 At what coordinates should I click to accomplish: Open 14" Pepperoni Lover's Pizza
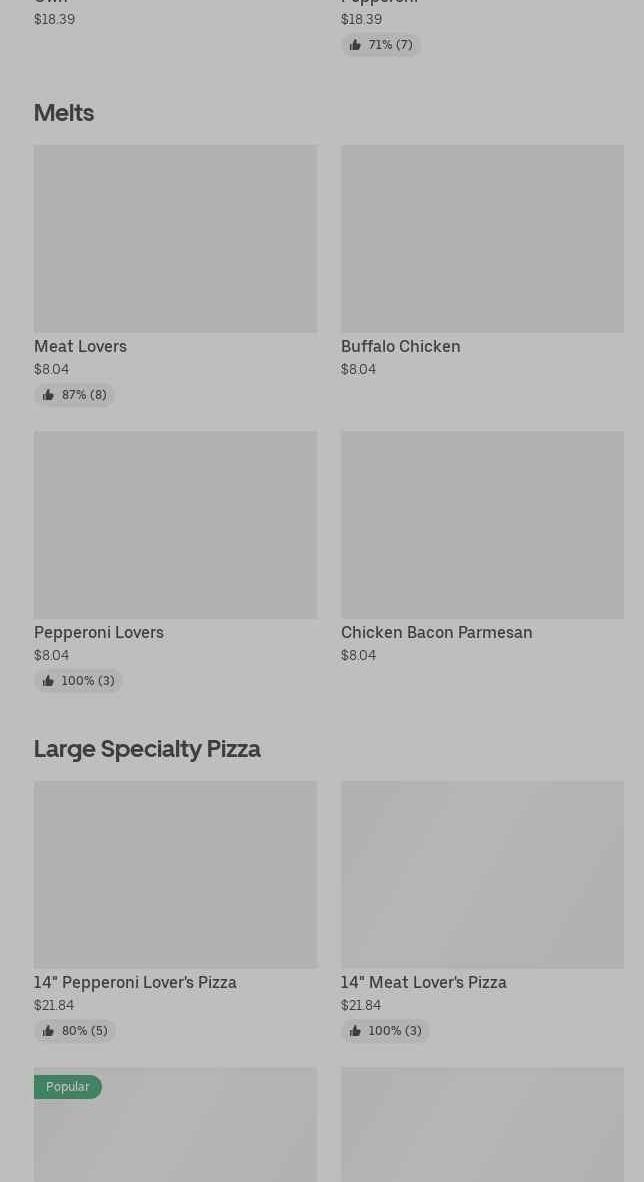pyautogui.click(x=175, y=875)
